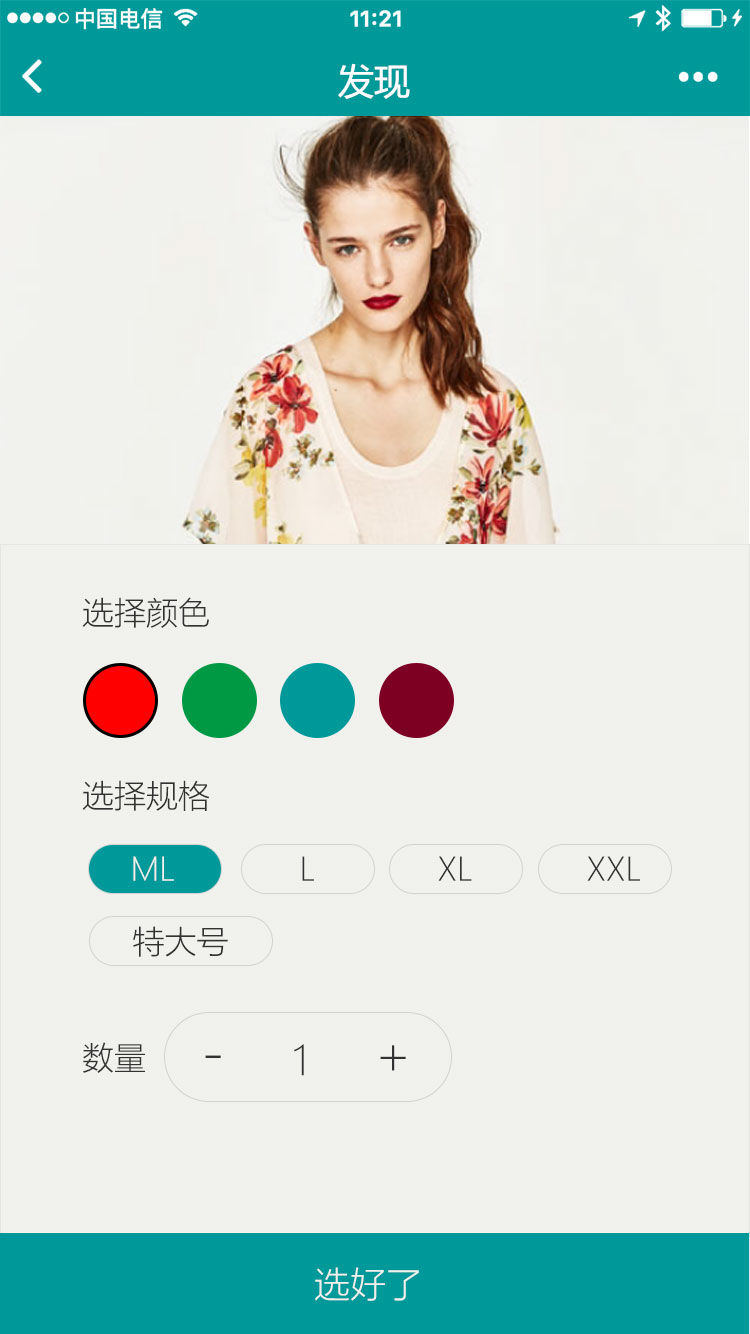Screen dimensions: 750x1334
Task: Choose the green color swatch
Action: (219, 701)
